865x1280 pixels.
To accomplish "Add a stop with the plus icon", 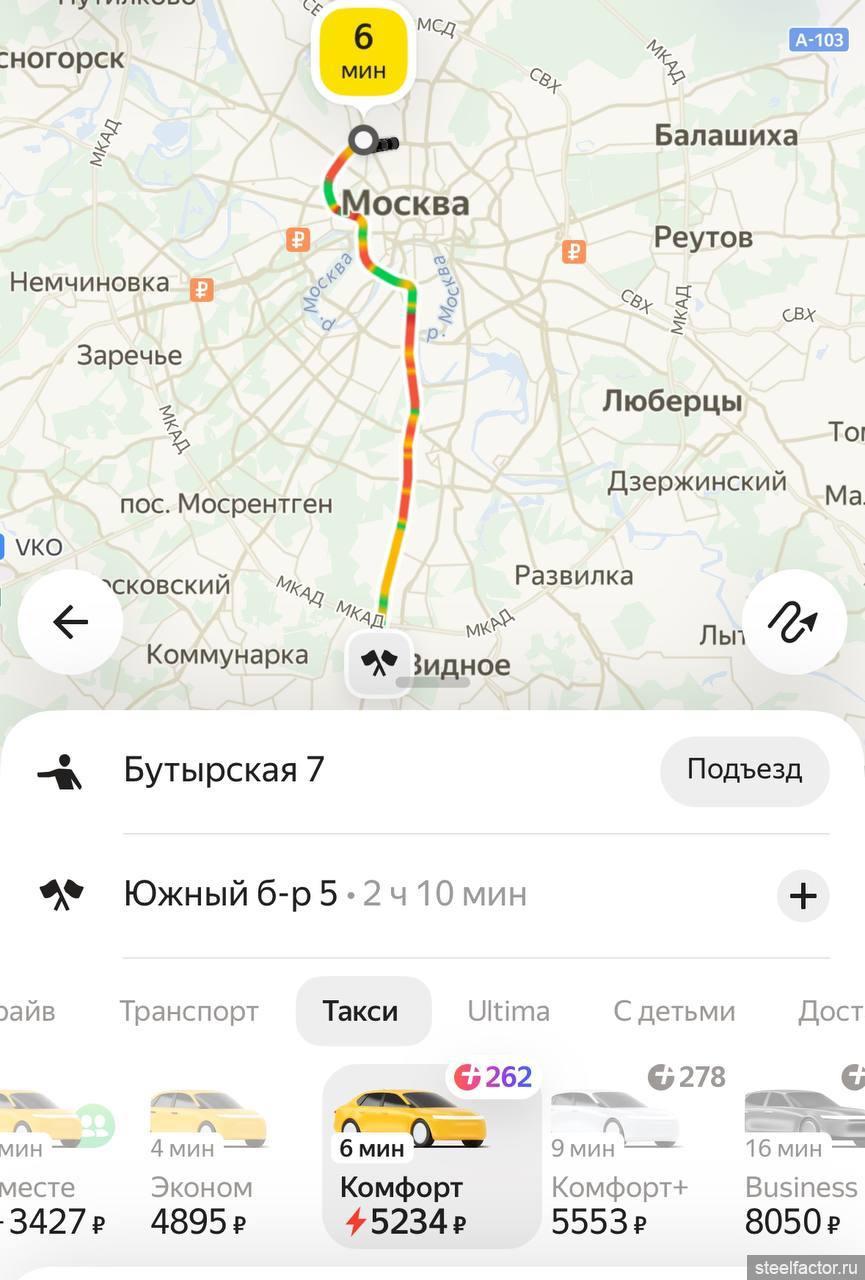I will [x=803, y=895].
